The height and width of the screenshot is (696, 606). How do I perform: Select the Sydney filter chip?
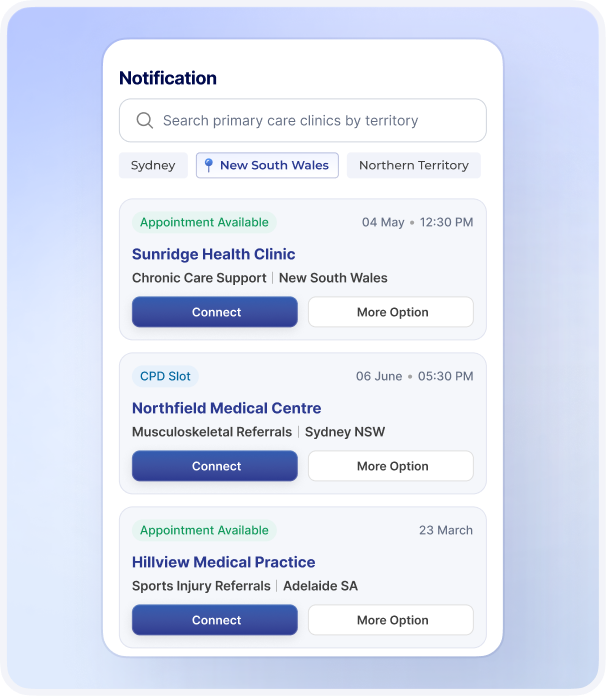153,165
